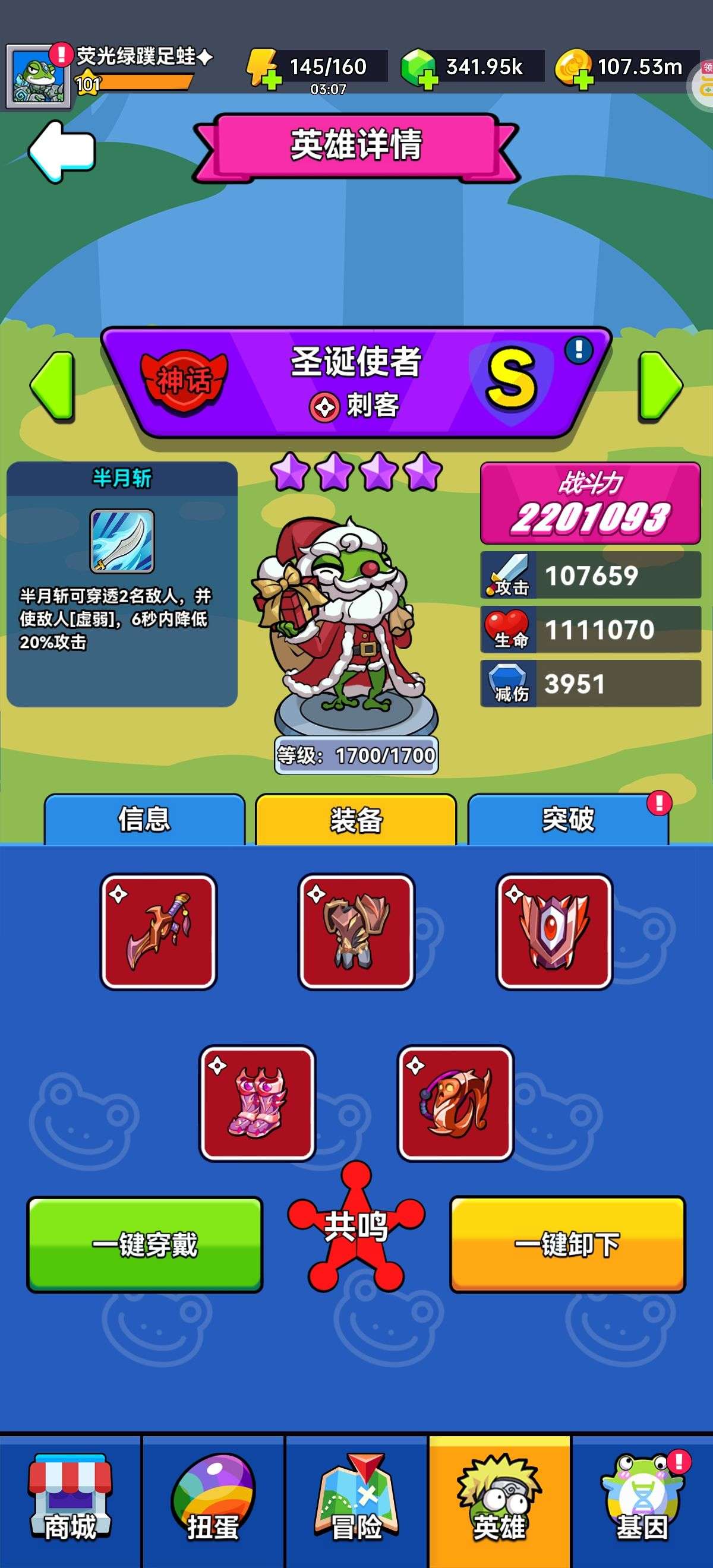Select the equipped dagger weapon slot
Screen dimensions: 713x1568
pos(158,931)
